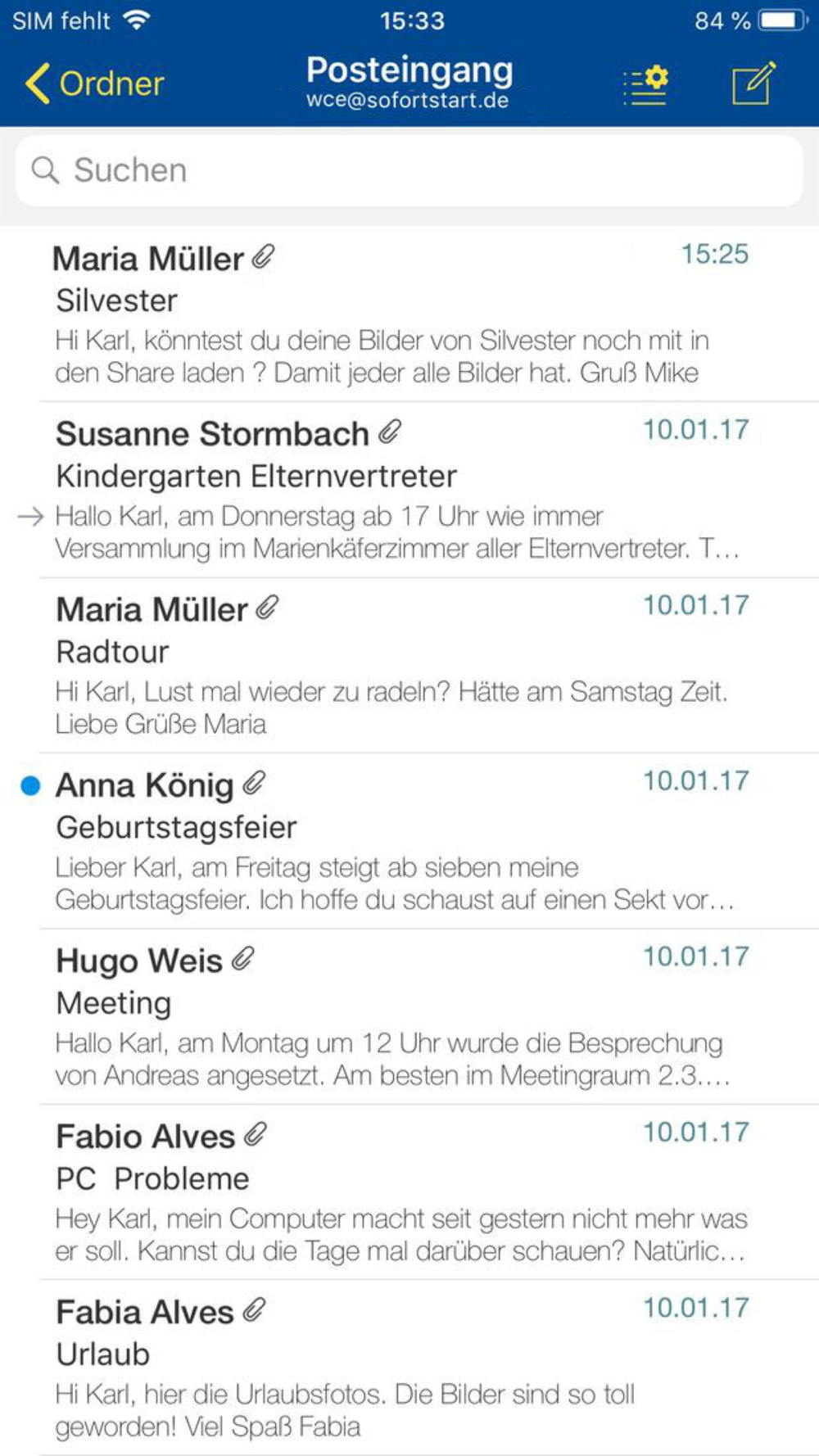Open Maria Müller's Radtour email
The width and height of the screenshot is (819, 1456).
click(x=409, y=665)
